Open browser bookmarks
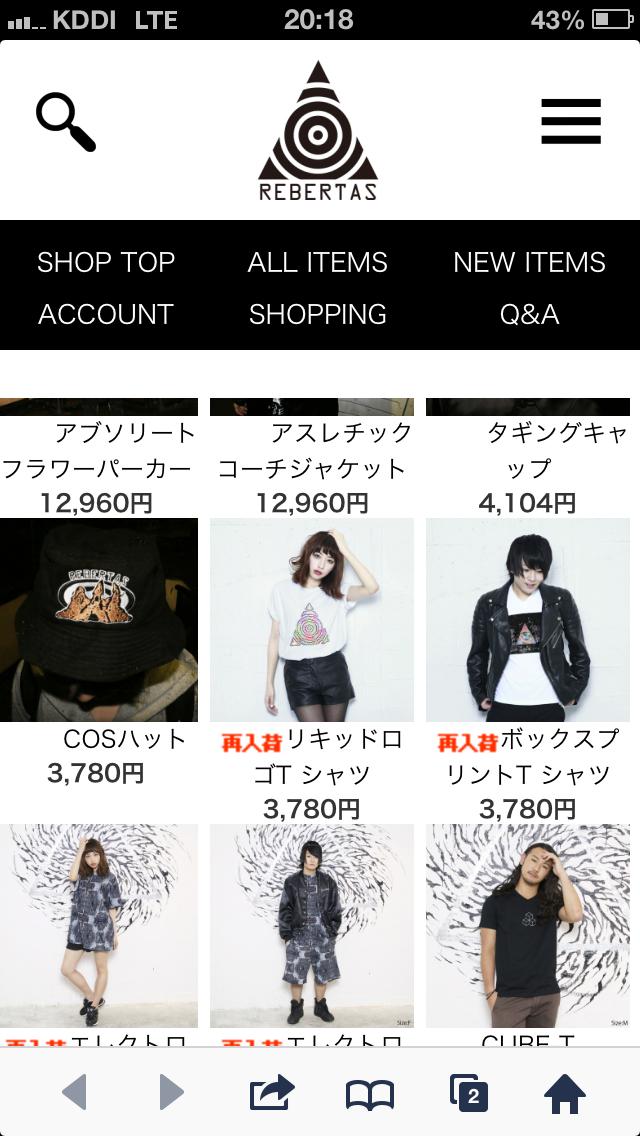 coord(370,1094)
